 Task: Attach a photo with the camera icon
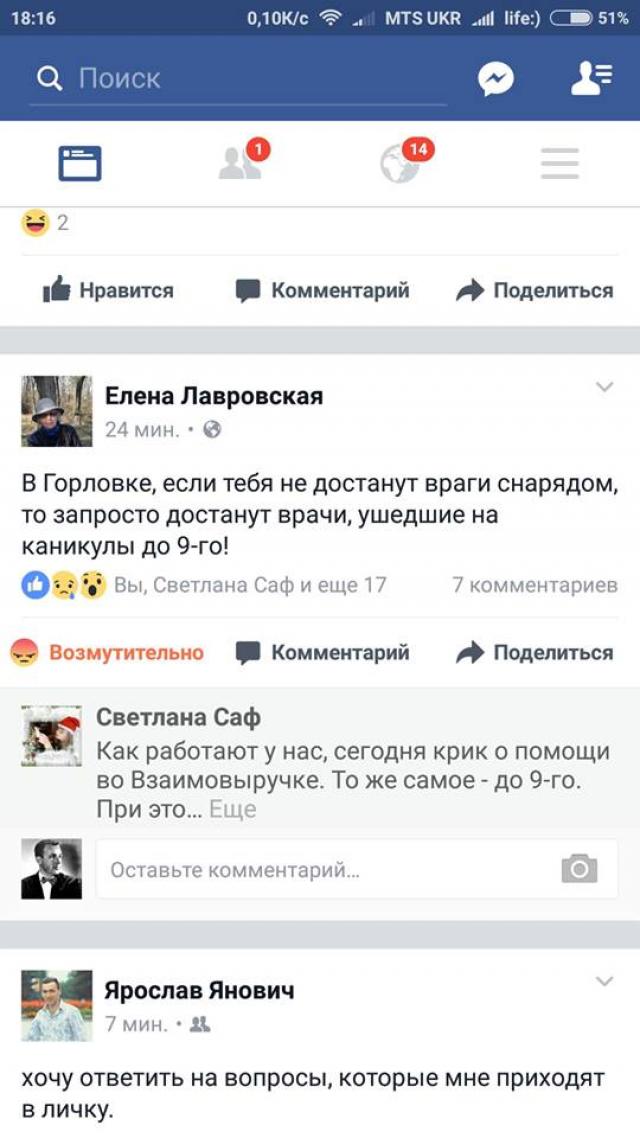tap(579, 869)
